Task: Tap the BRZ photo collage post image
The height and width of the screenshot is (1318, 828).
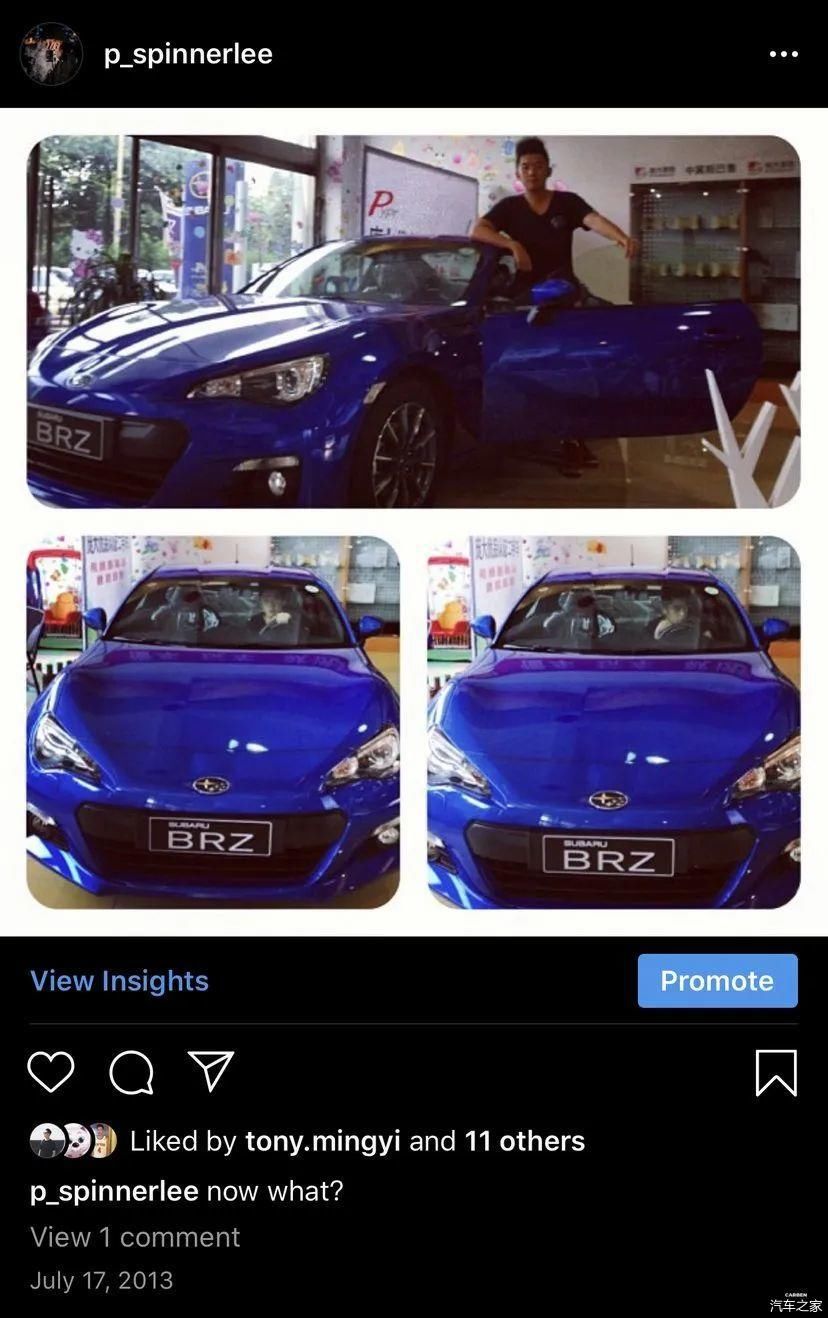Action: point(413,521)
